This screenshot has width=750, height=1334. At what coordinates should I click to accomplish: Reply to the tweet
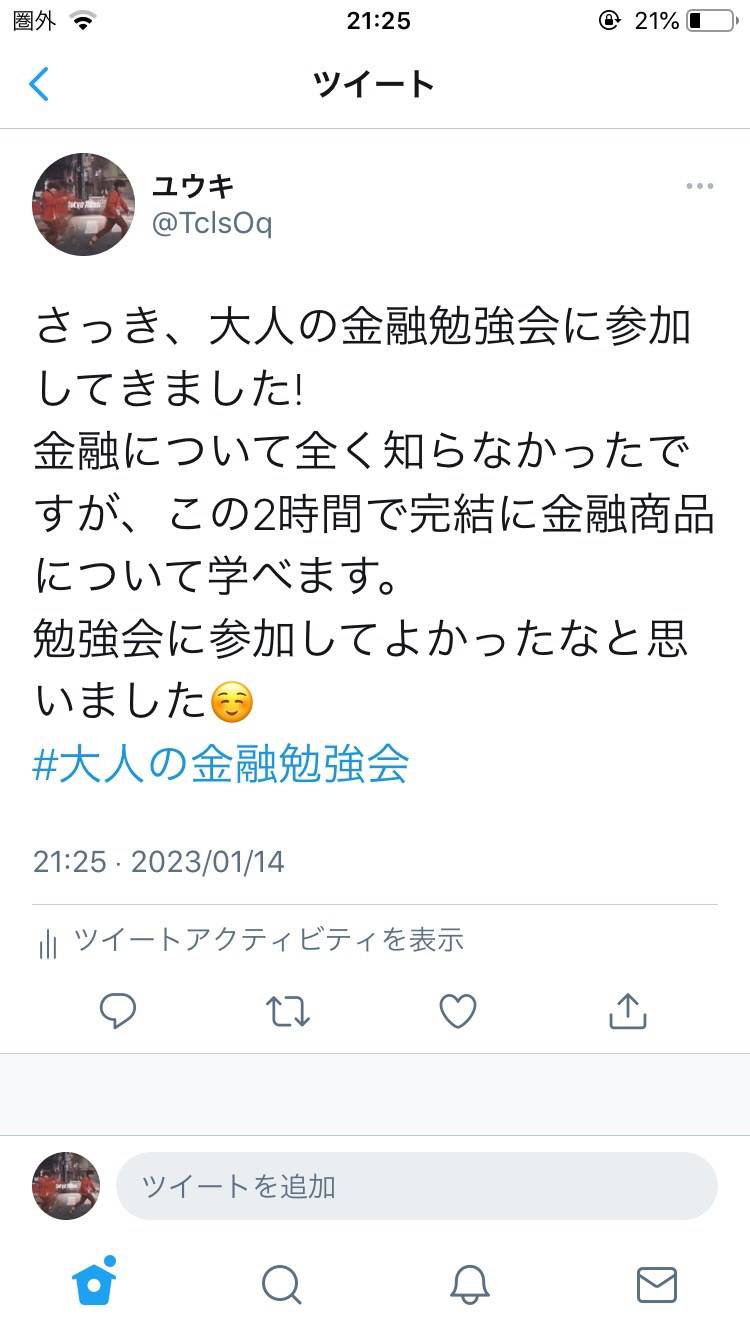118,1011
